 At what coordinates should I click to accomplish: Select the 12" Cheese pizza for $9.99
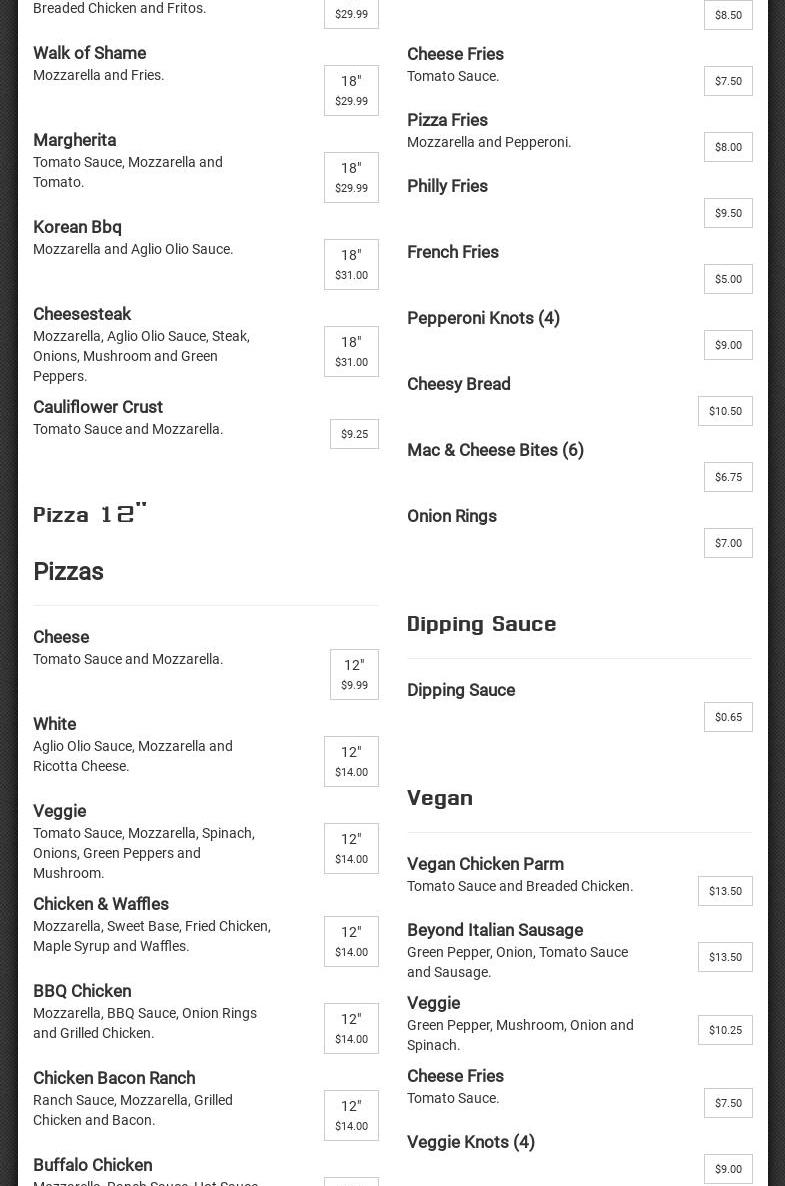(354, 675)
